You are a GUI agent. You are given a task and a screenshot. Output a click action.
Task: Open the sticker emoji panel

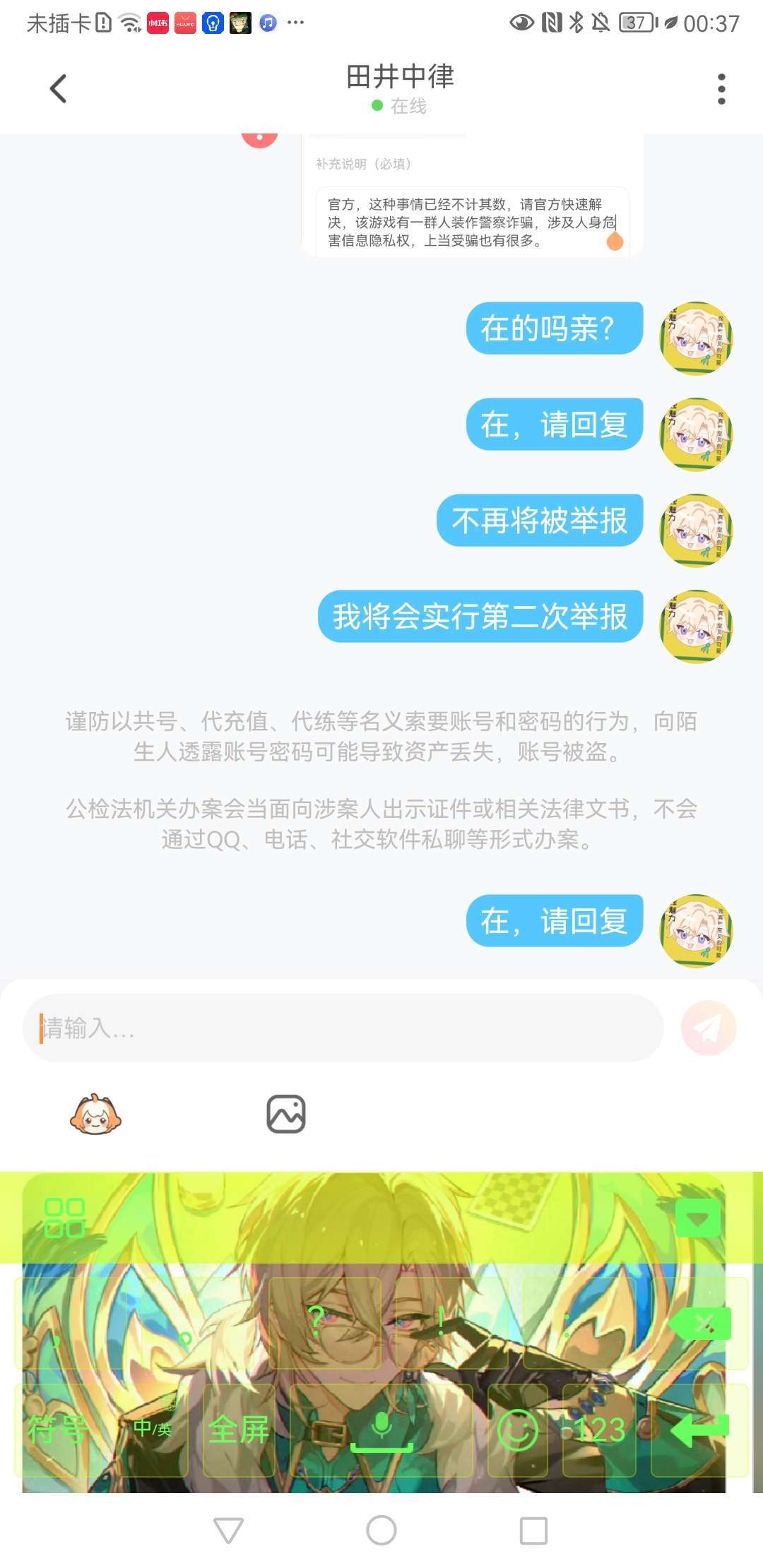(x=95, y=1115)
